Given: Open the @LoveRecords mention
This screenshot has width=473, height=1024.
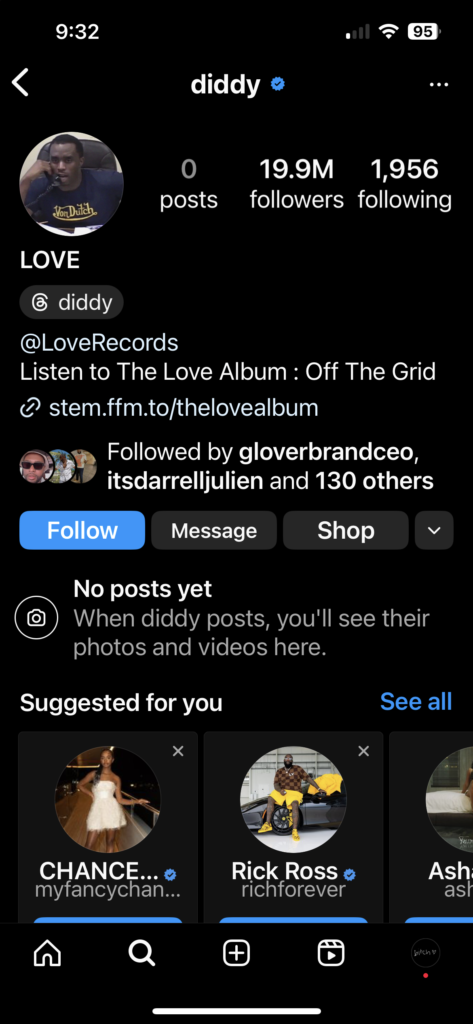Looking at the screenshot, I should point(99,342).
